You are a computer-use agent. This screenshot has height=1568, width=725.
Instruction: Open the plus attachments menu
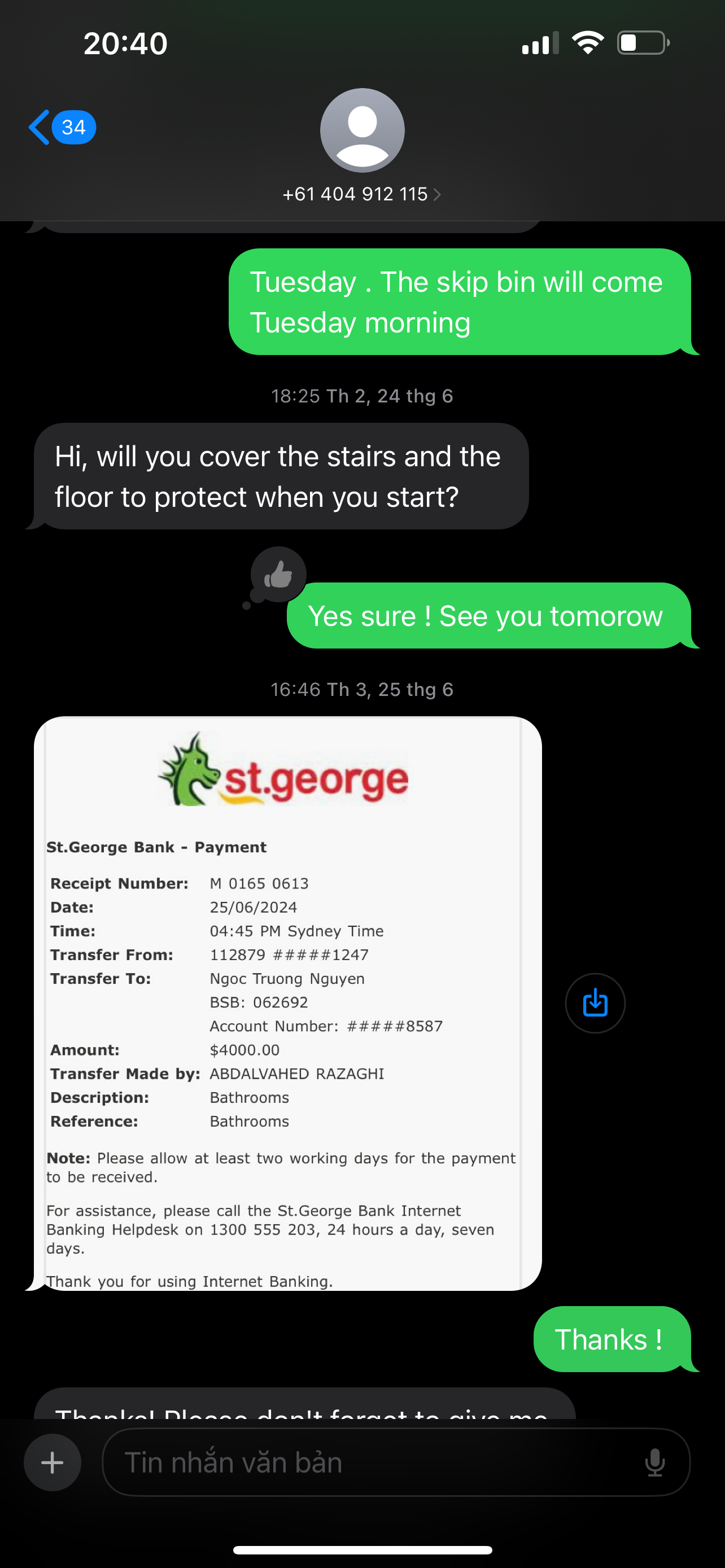53,1462
